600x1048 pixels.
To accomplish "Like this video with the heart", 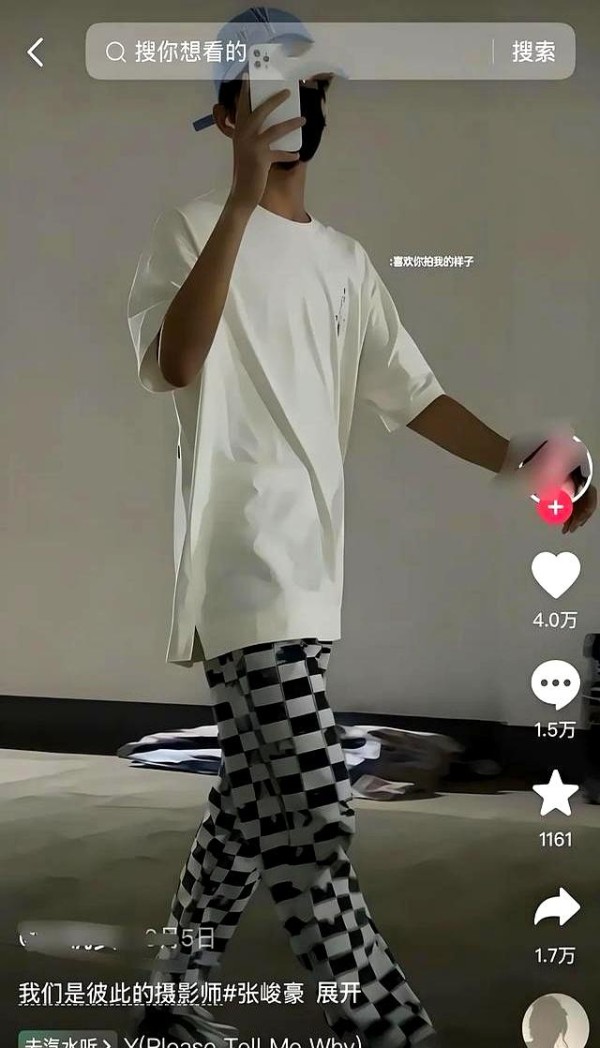I will 555,576.
